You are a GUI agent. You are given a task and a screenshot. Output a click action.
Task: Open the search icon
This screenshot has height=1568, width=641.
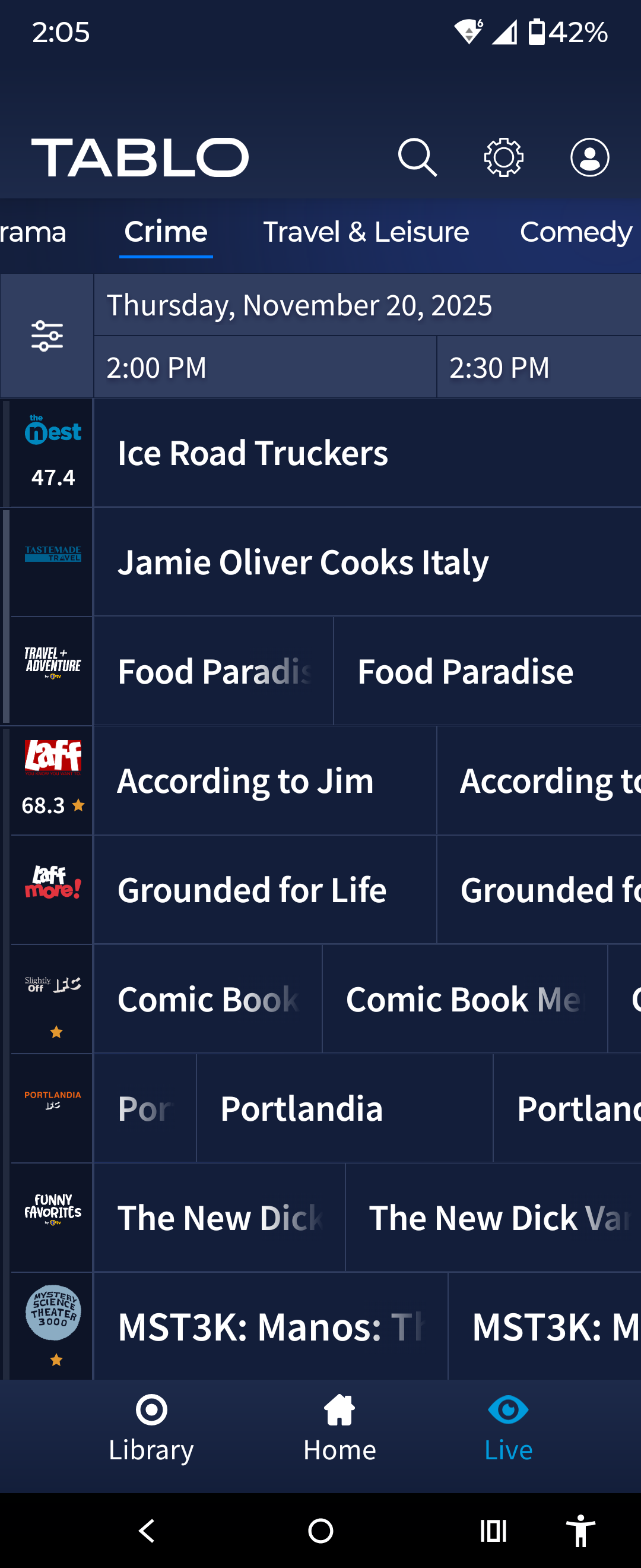[x=417, y=157]
